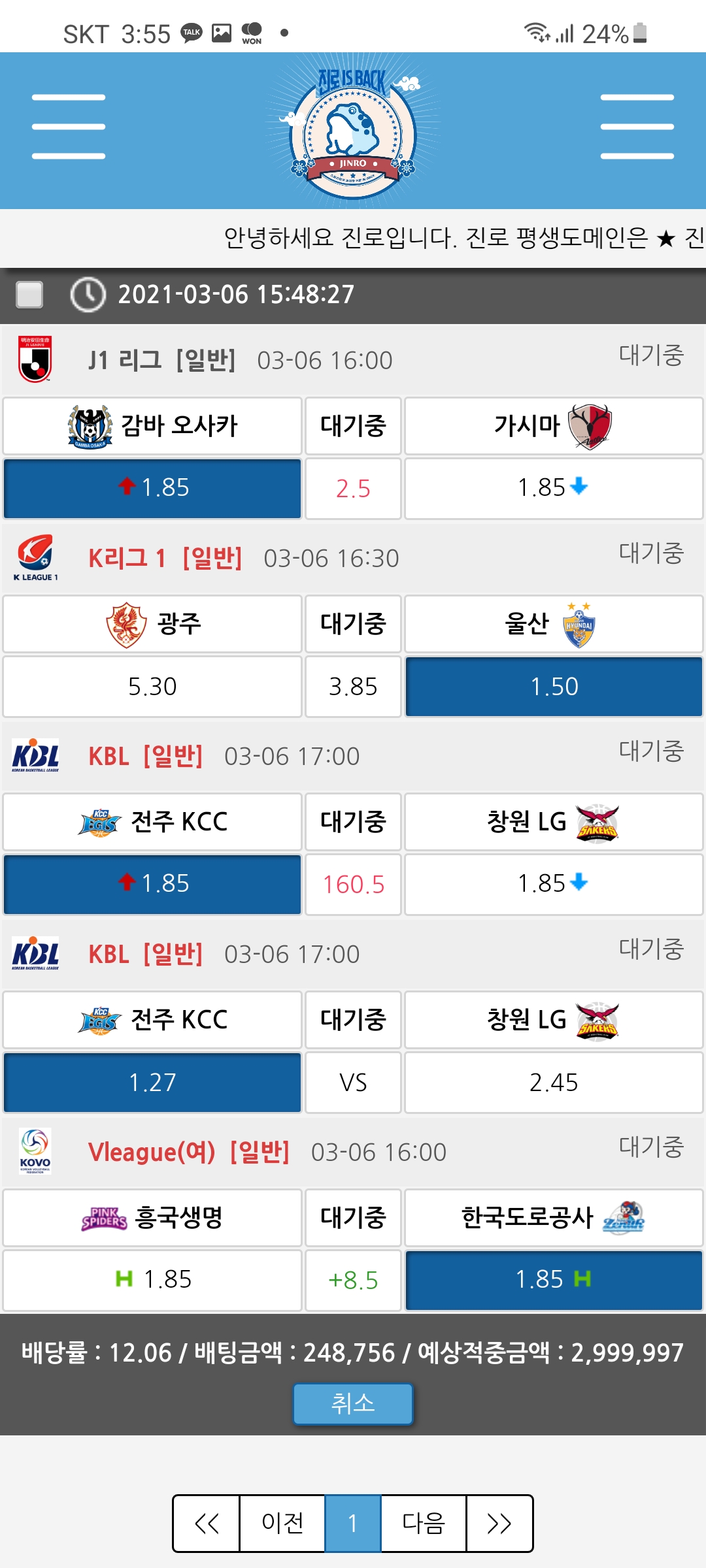Jump to last page with >>
Viewport: 706px width, 1568px height.
[x=499, y=1523]
